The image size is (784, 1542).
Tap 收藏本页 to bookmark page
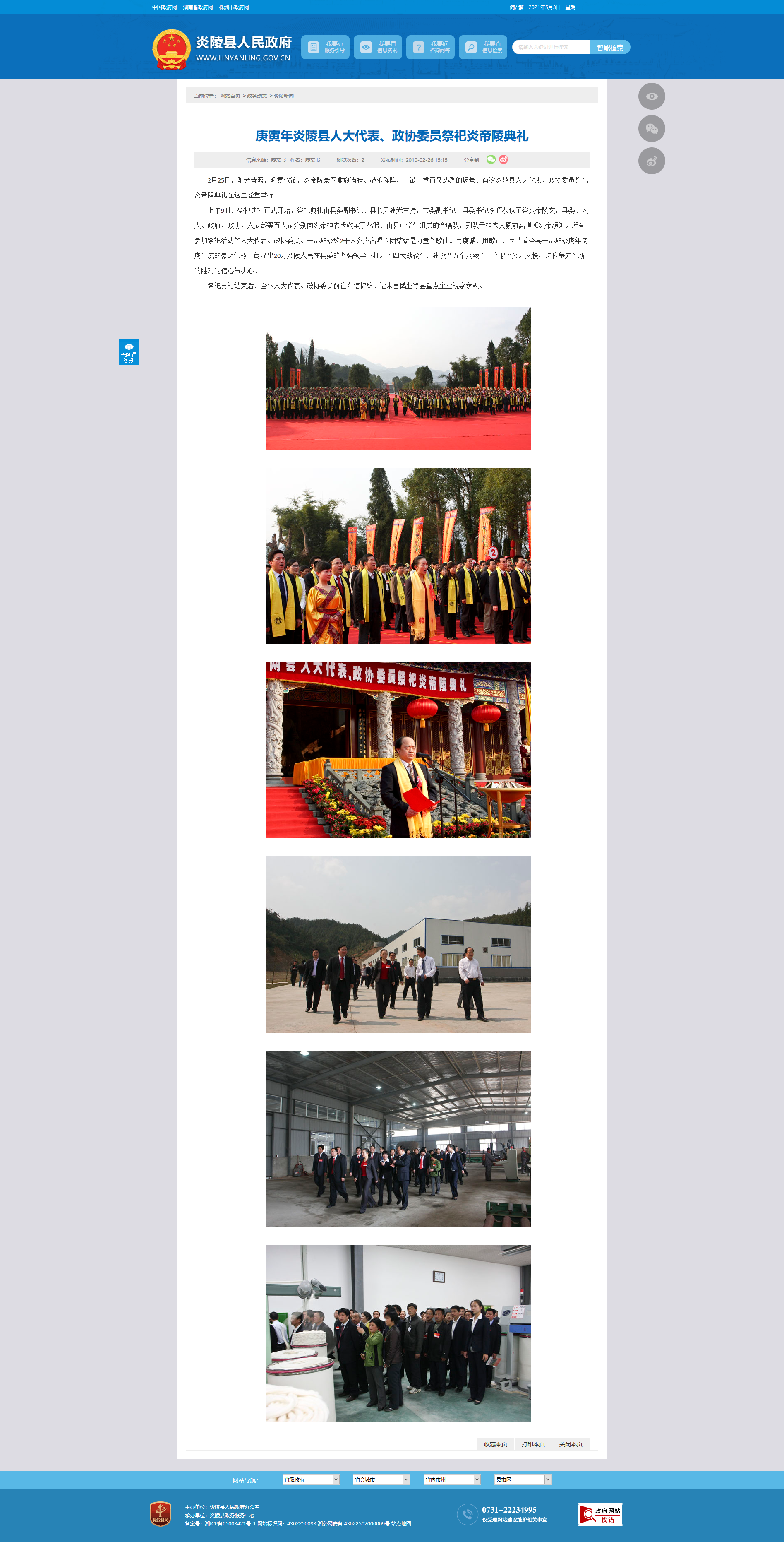[x=495, y=1444]
